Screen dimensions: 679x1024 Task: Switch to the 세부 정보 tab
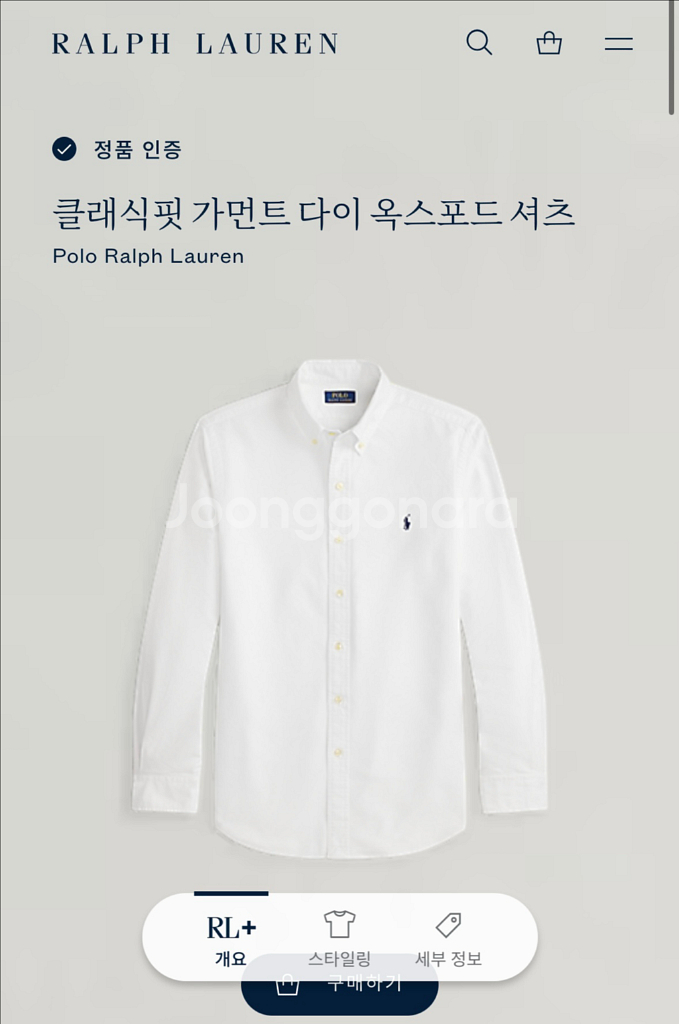click(449, 939)
